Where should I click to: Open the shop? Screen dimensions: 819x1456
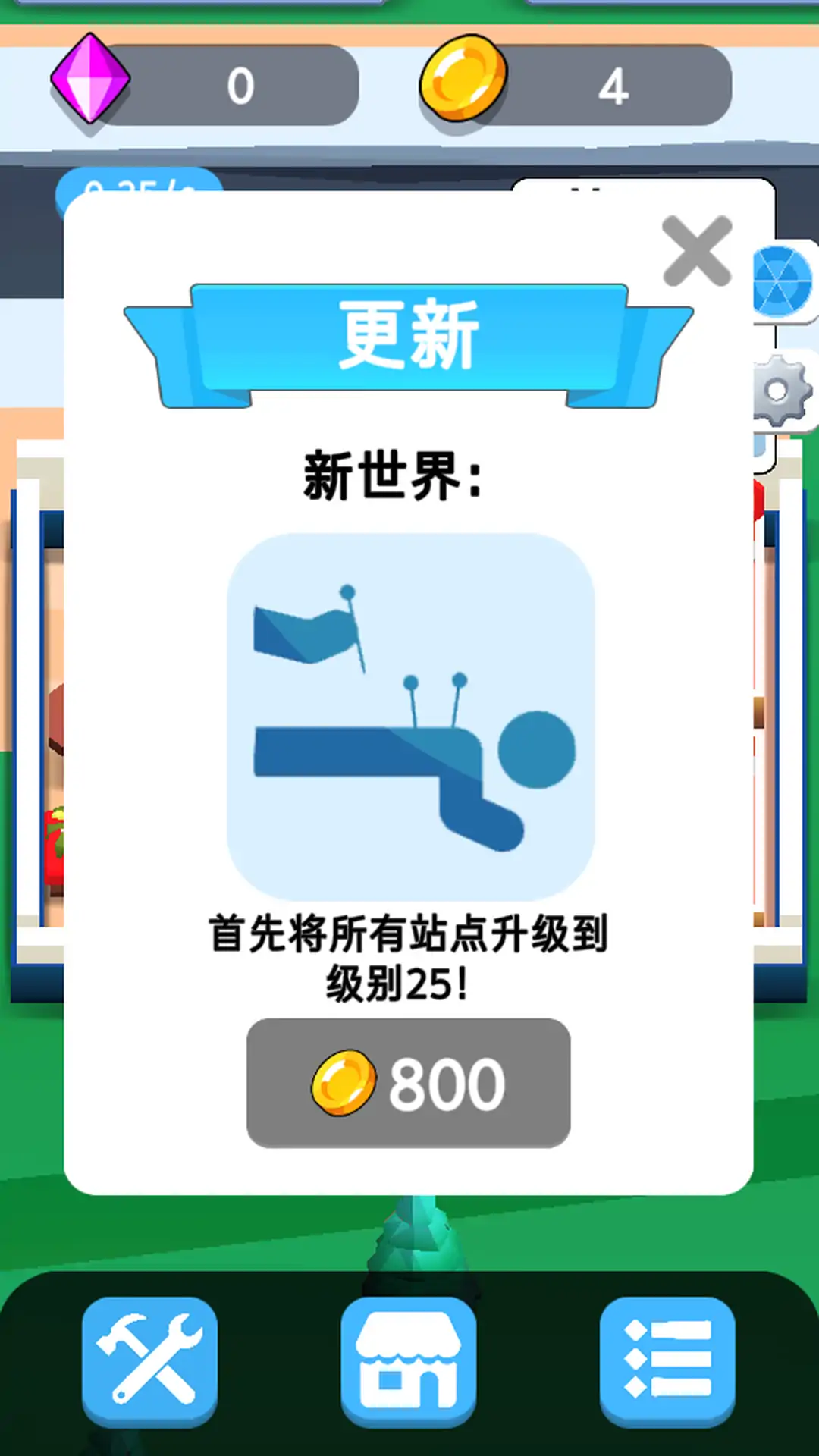pyautogui.click(x=409, y=1360)
